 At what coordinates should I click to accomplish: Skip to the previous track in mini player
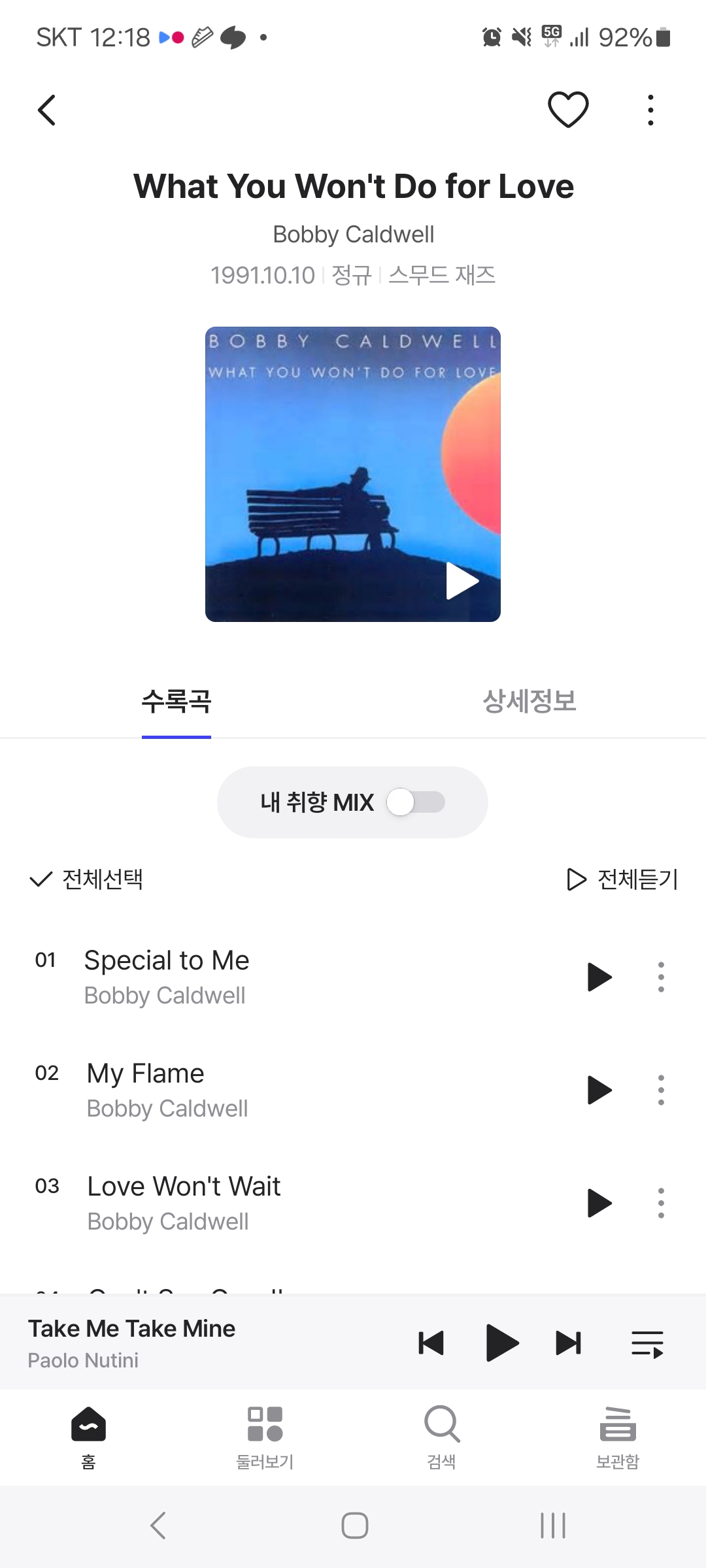pyautogui.click(x=431, y=1343)
